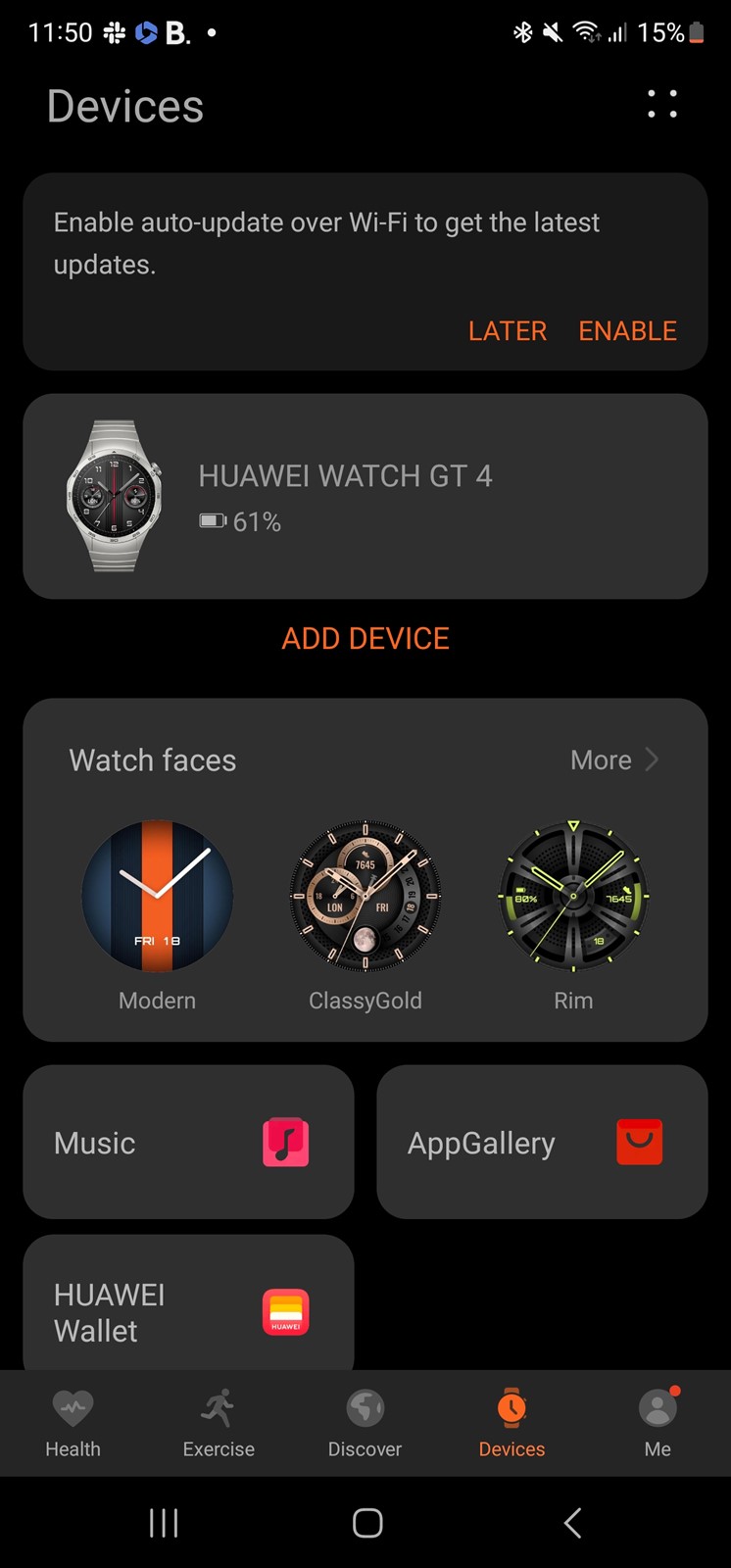Switch to the Health tab
Screen dimensions: 731x1568
point(73,1424)
